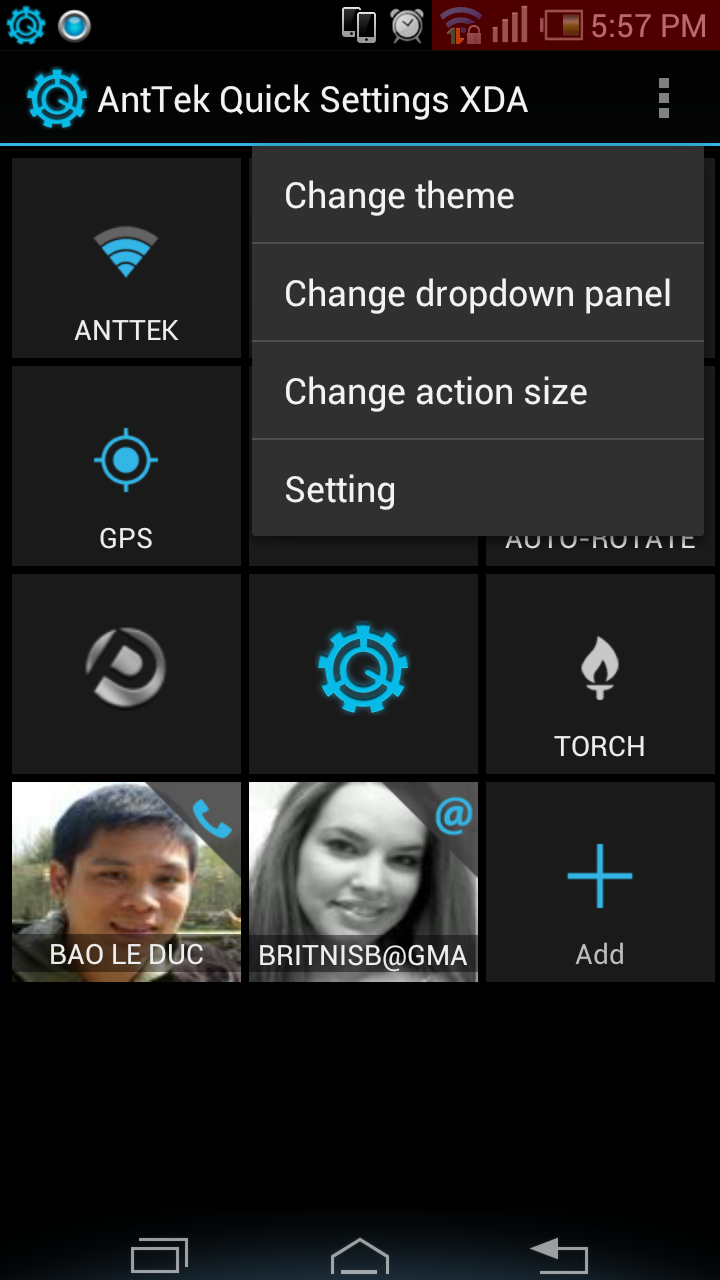The image size is (720, 1280).
Task: Toggle the GPS tile
Action: coord(126,466)
